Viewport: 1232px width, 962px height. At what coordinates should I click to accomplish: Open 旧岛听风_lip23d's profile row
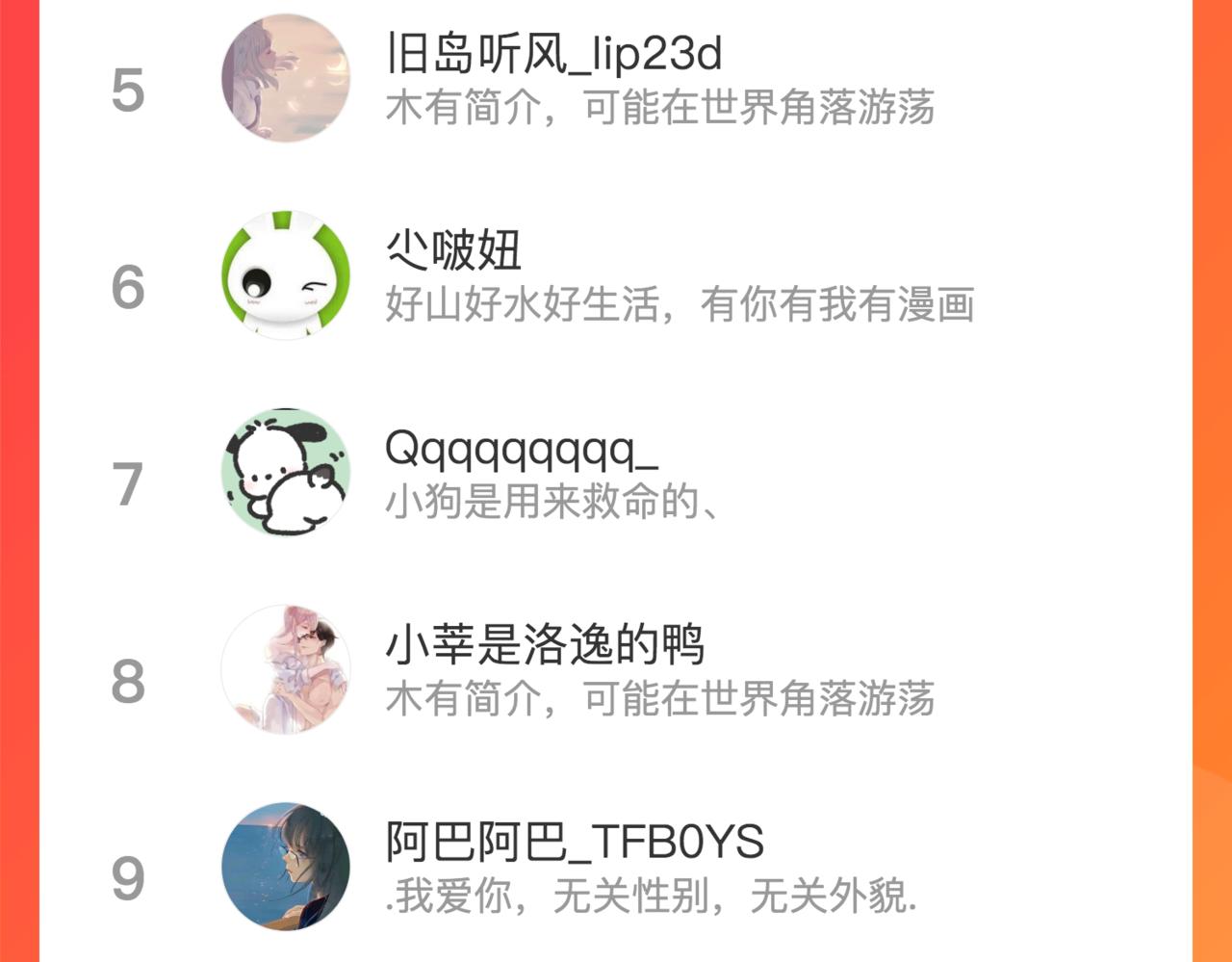(x=616, y=79)
